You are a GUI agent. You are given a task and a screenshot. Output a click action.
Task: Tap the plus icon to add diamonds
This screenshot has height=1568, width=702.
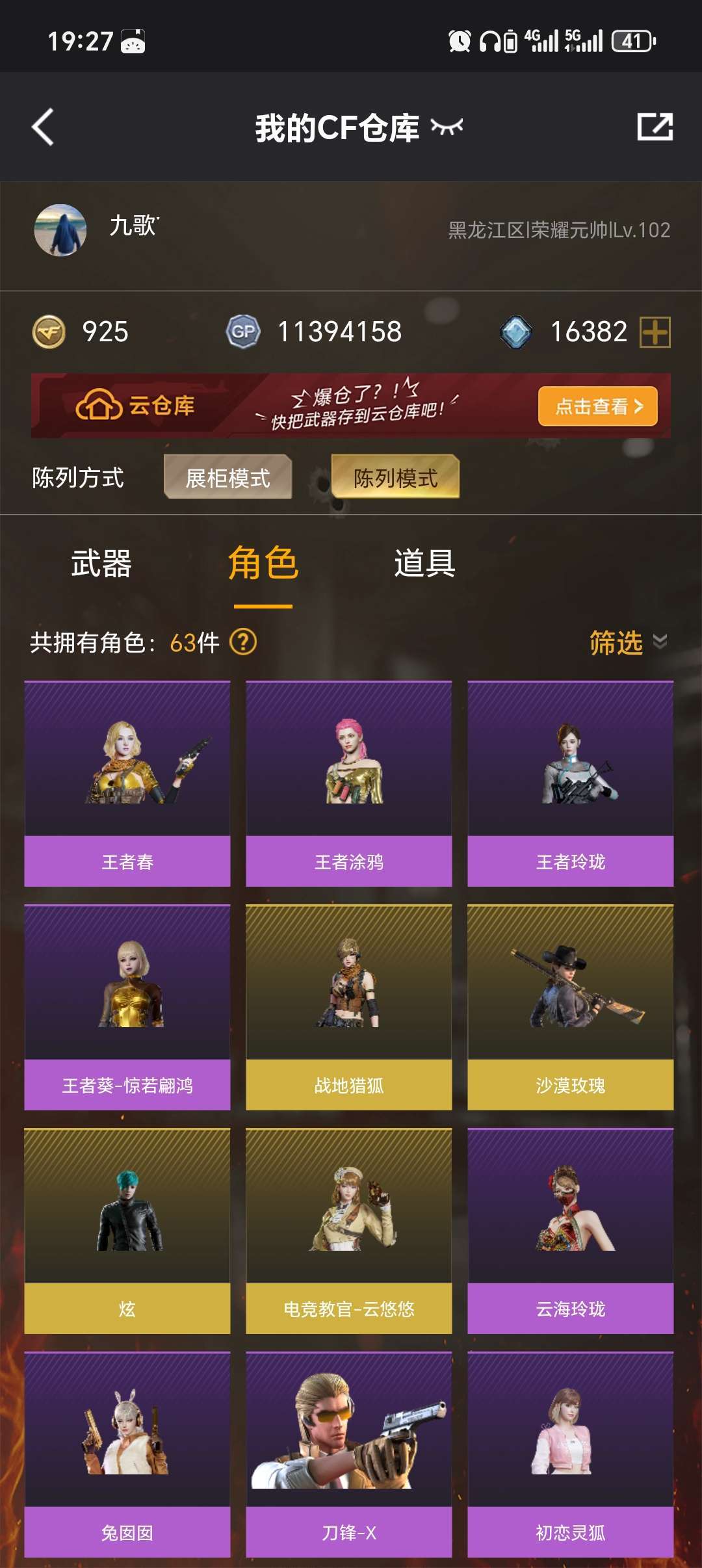tap(655, 332)
